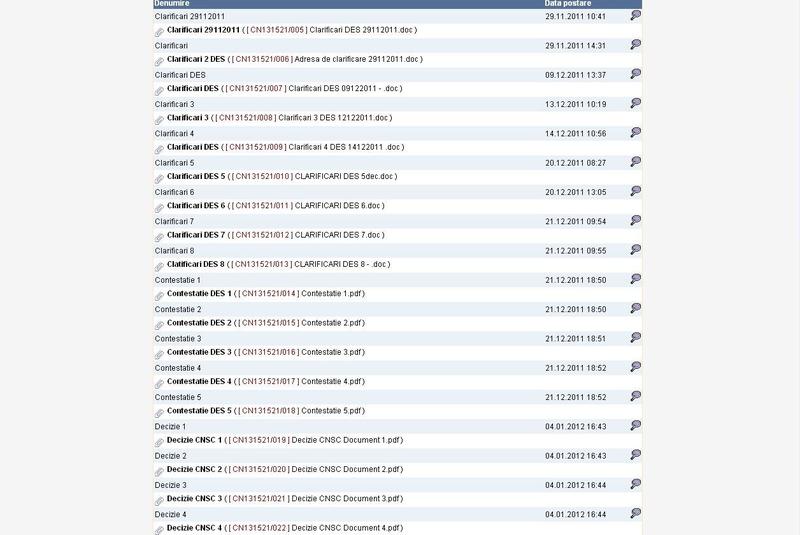View details magnifier for Clarificari 3 row

636,103
